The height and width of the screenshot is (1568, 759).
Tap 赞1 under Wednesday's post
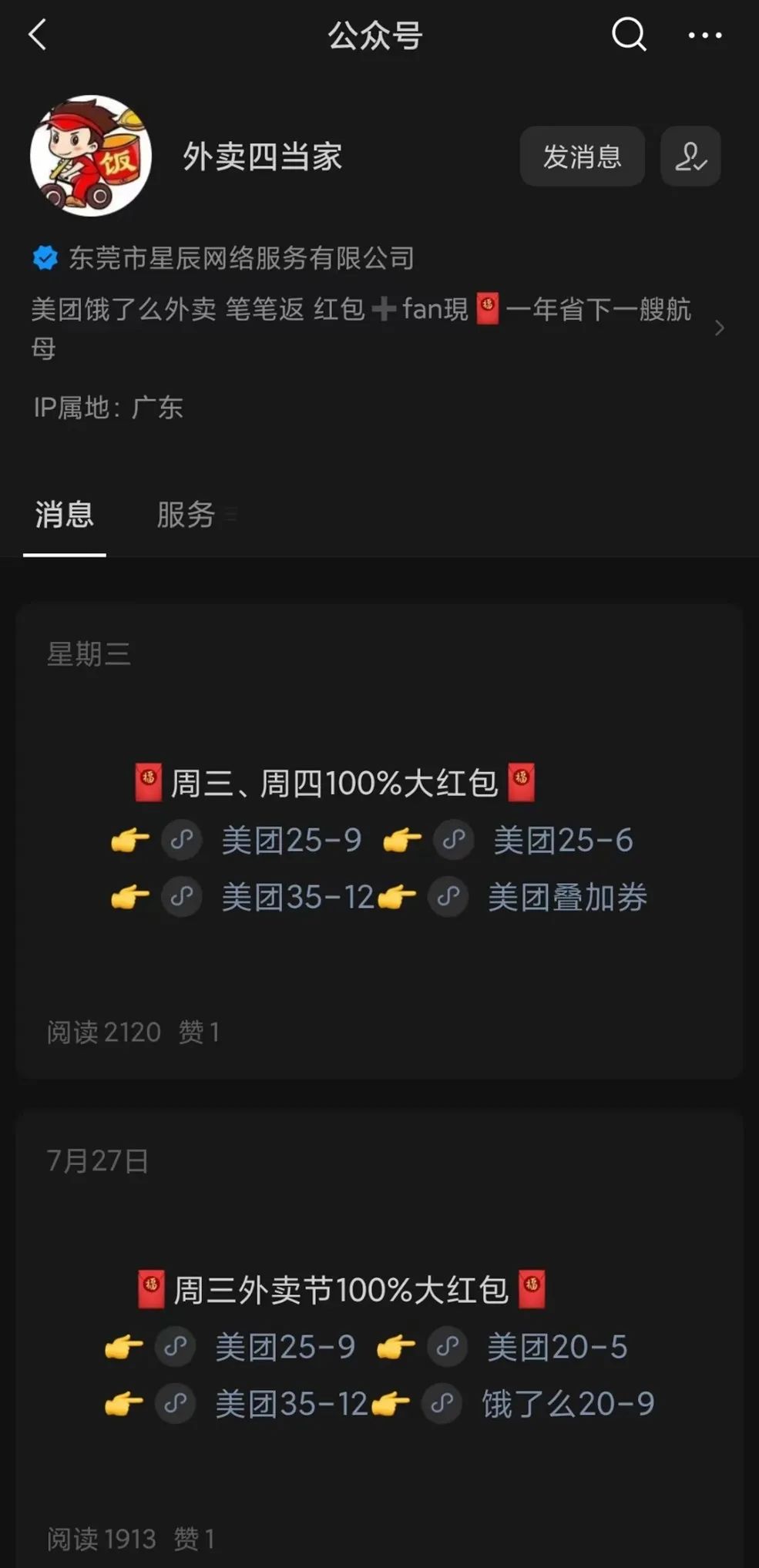[198, 1032]
